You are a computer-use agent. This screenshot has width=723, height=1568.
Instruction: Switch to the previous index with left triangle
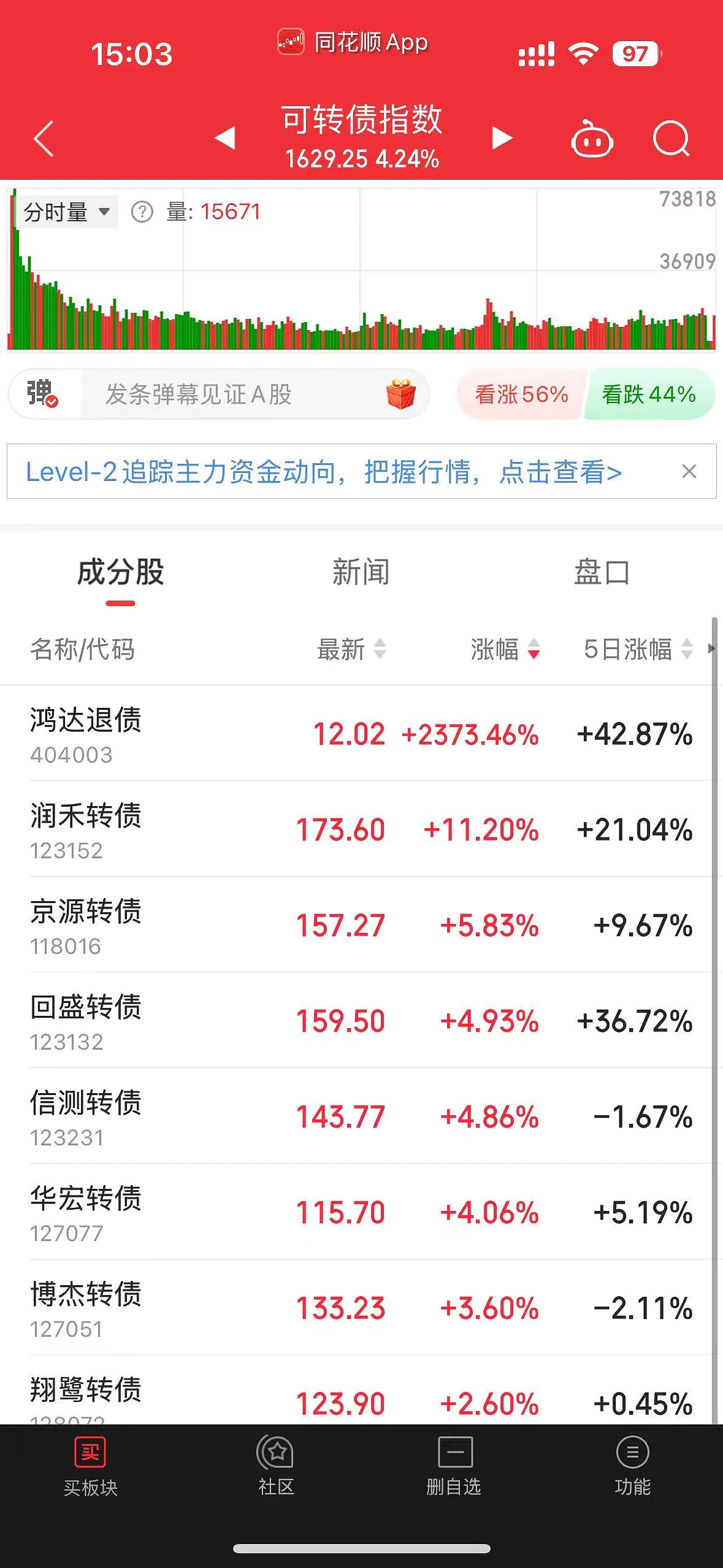tap(225, 137)
